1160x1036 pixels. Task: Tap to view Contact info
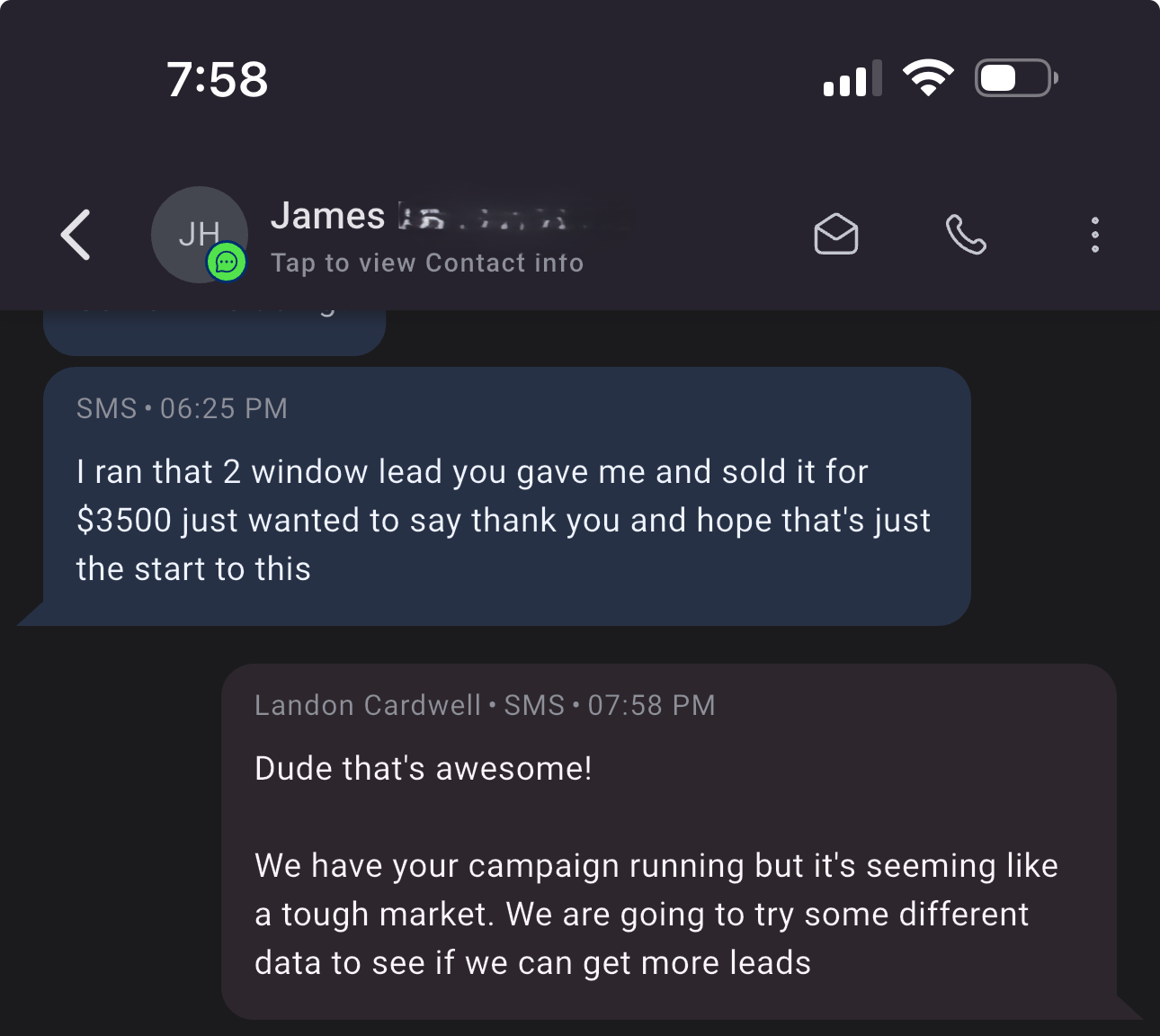click(427, 263)
